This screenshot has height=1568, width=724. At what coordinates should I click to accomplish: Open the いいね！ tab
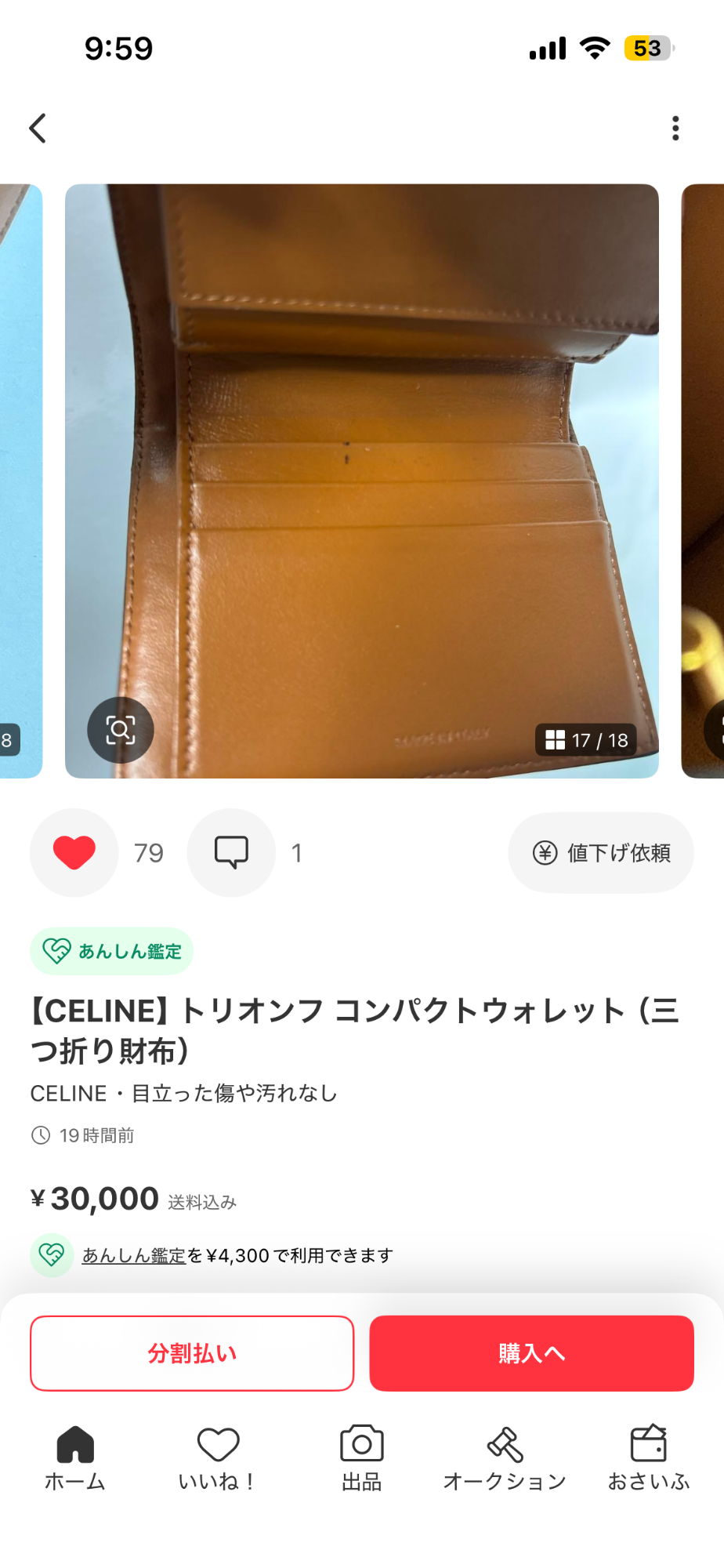coord(218,1458)
